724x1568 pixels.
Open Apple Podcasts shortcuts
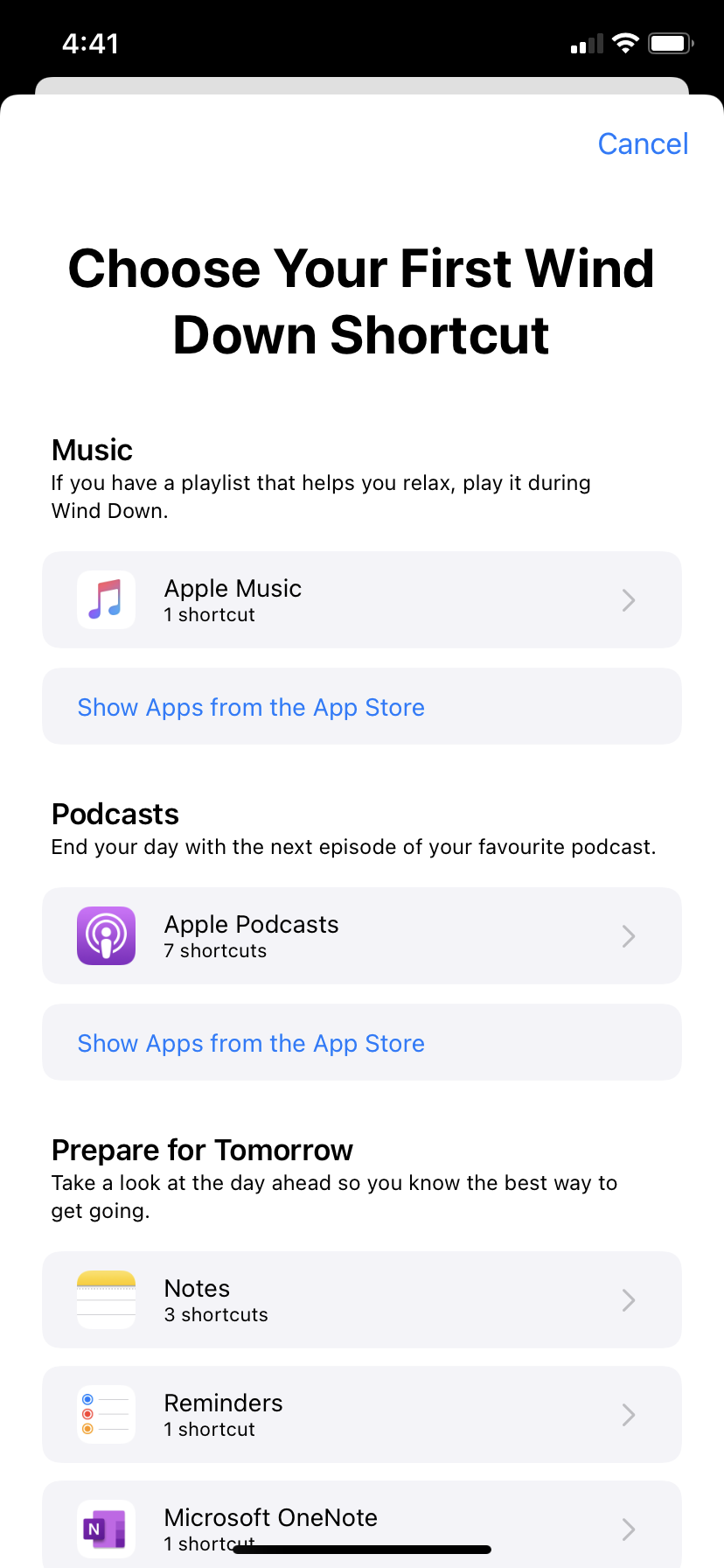click(361, 936)
